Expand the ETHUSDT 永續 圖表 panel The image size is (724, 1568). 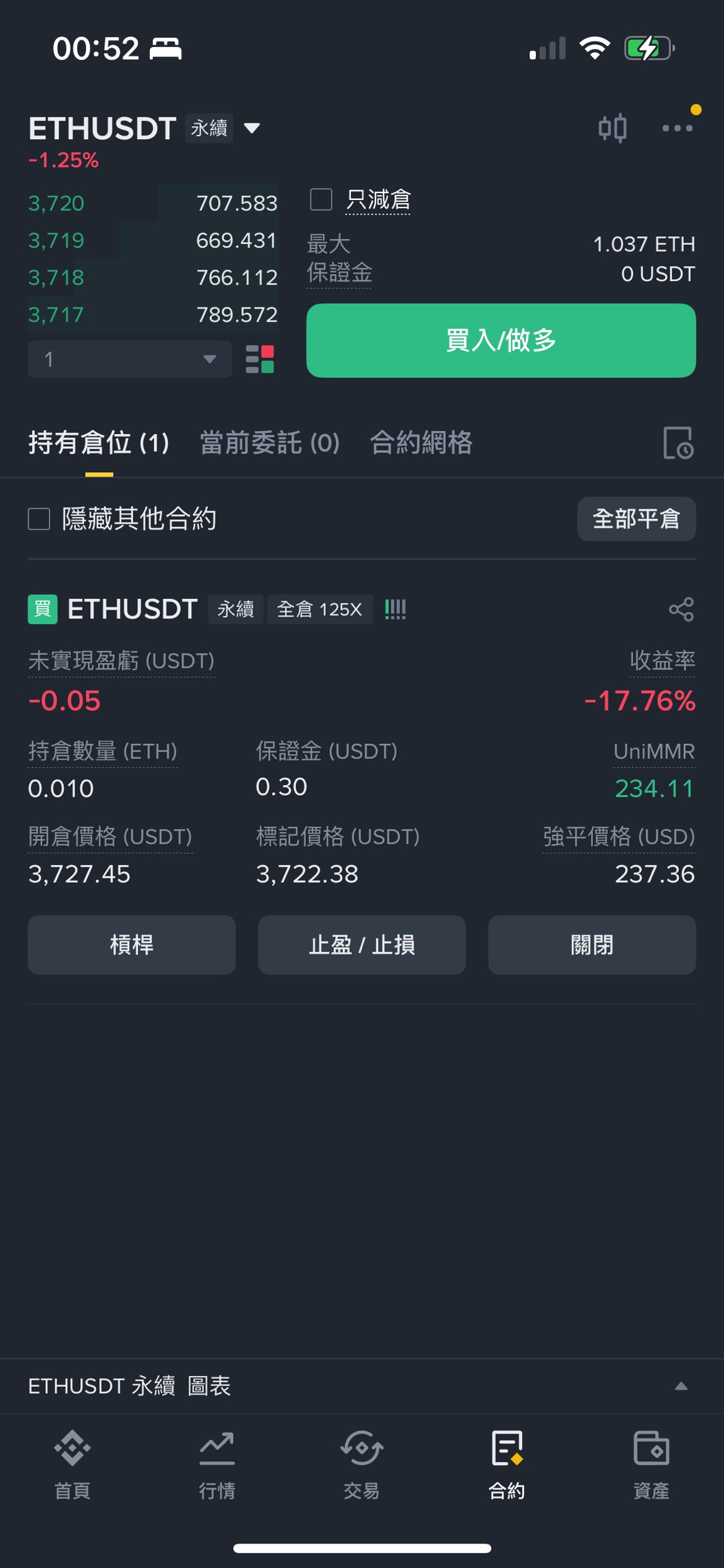pyautogui.click(x=681, y=1386)
